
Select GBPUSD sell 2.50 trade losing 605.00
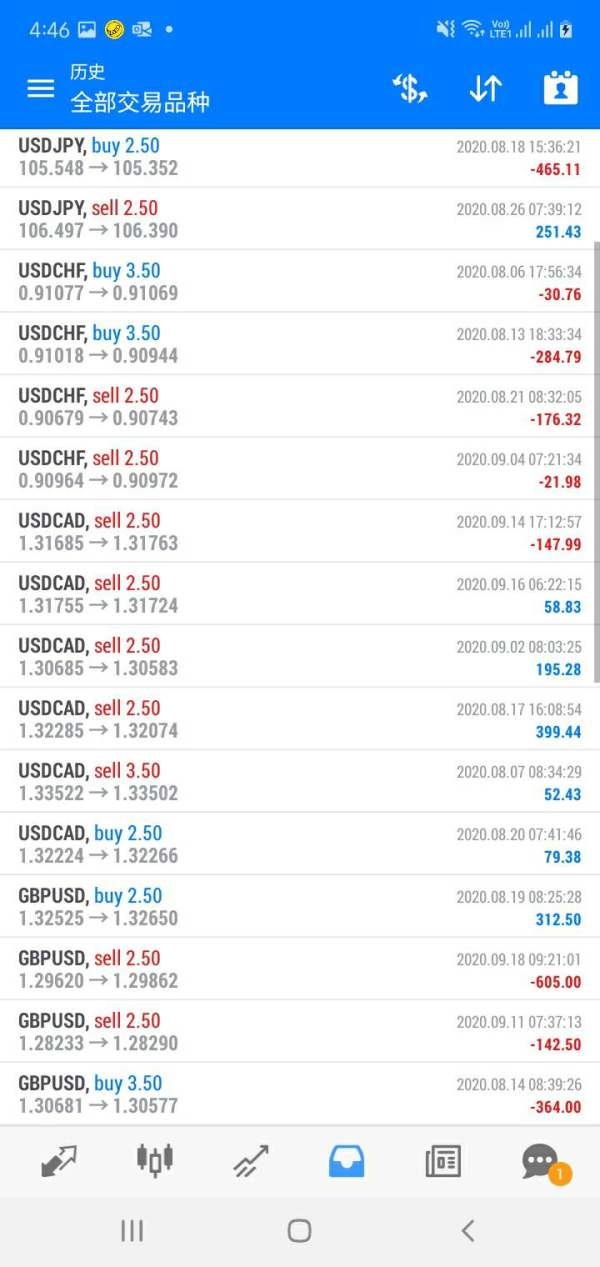(x=300, y=969)
